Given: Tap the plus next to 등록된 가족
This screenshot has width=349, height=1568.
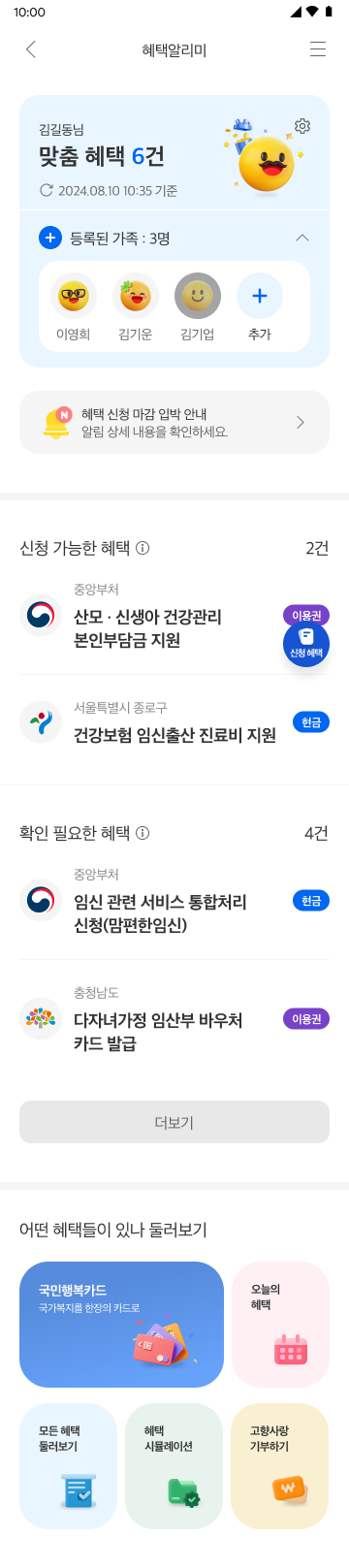Looking at the screenshot, I should coord(50,238).
